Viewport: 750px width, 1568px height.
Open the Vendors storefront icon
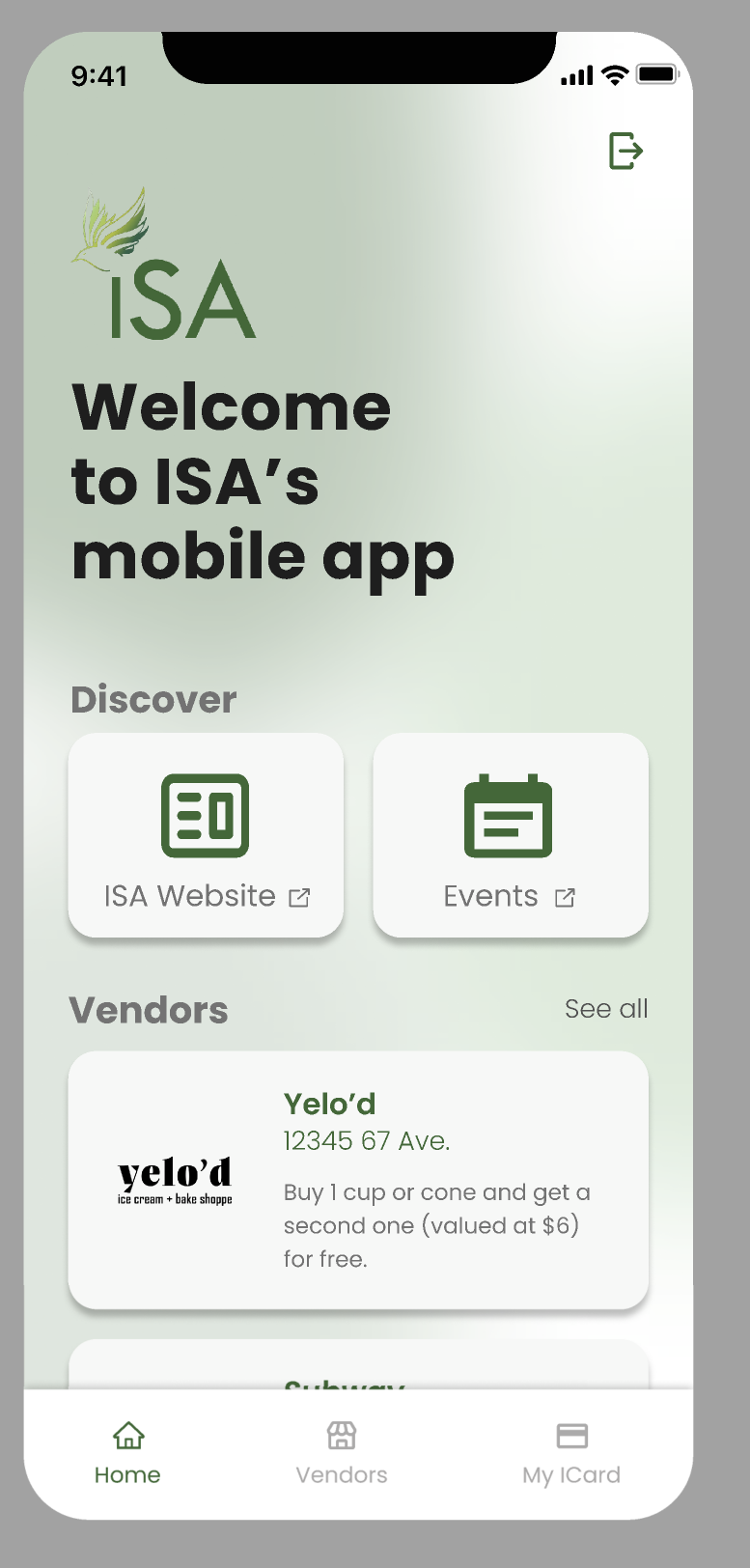(x=341, y=1437)
